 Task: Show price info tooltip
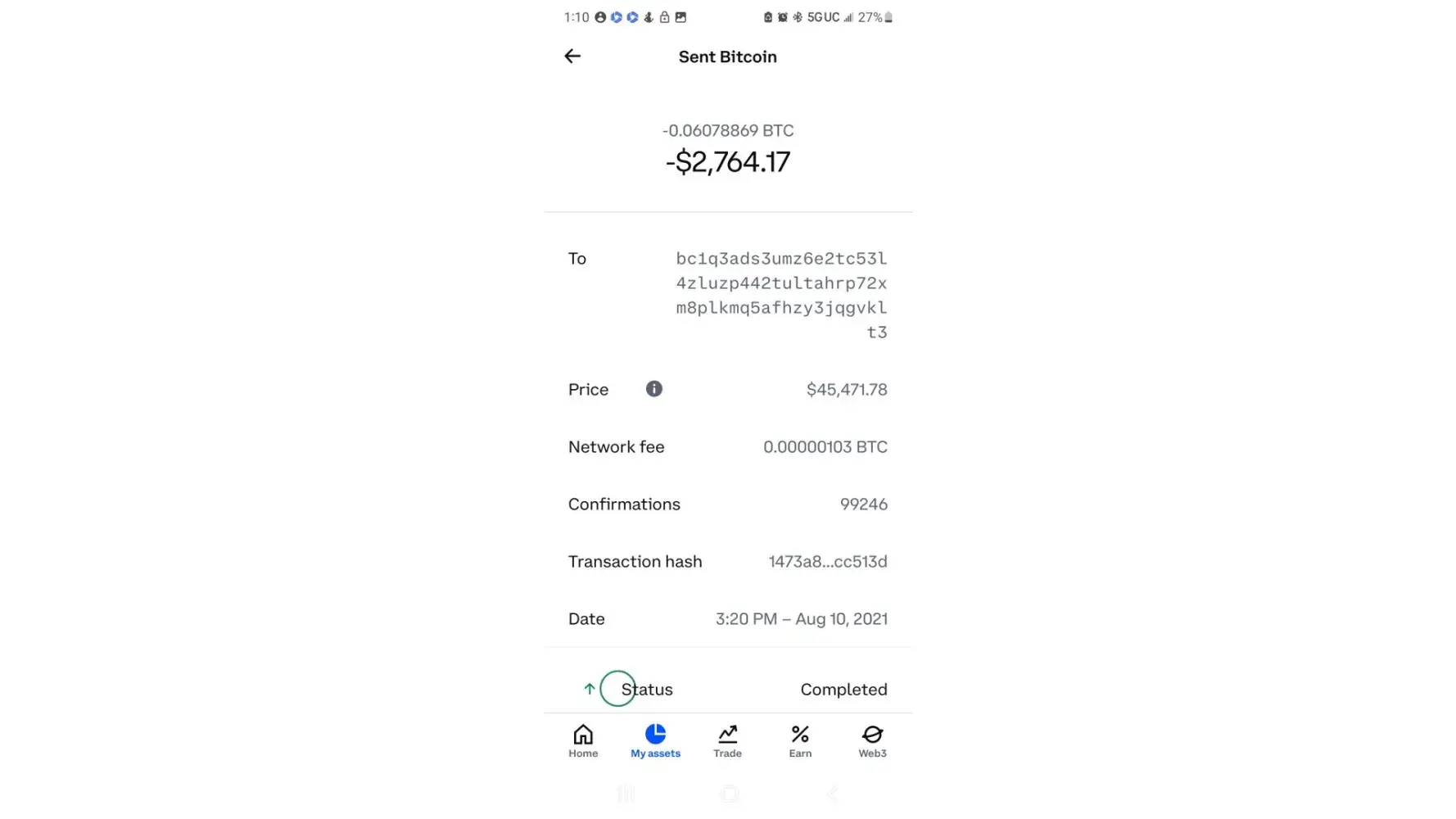653,389
